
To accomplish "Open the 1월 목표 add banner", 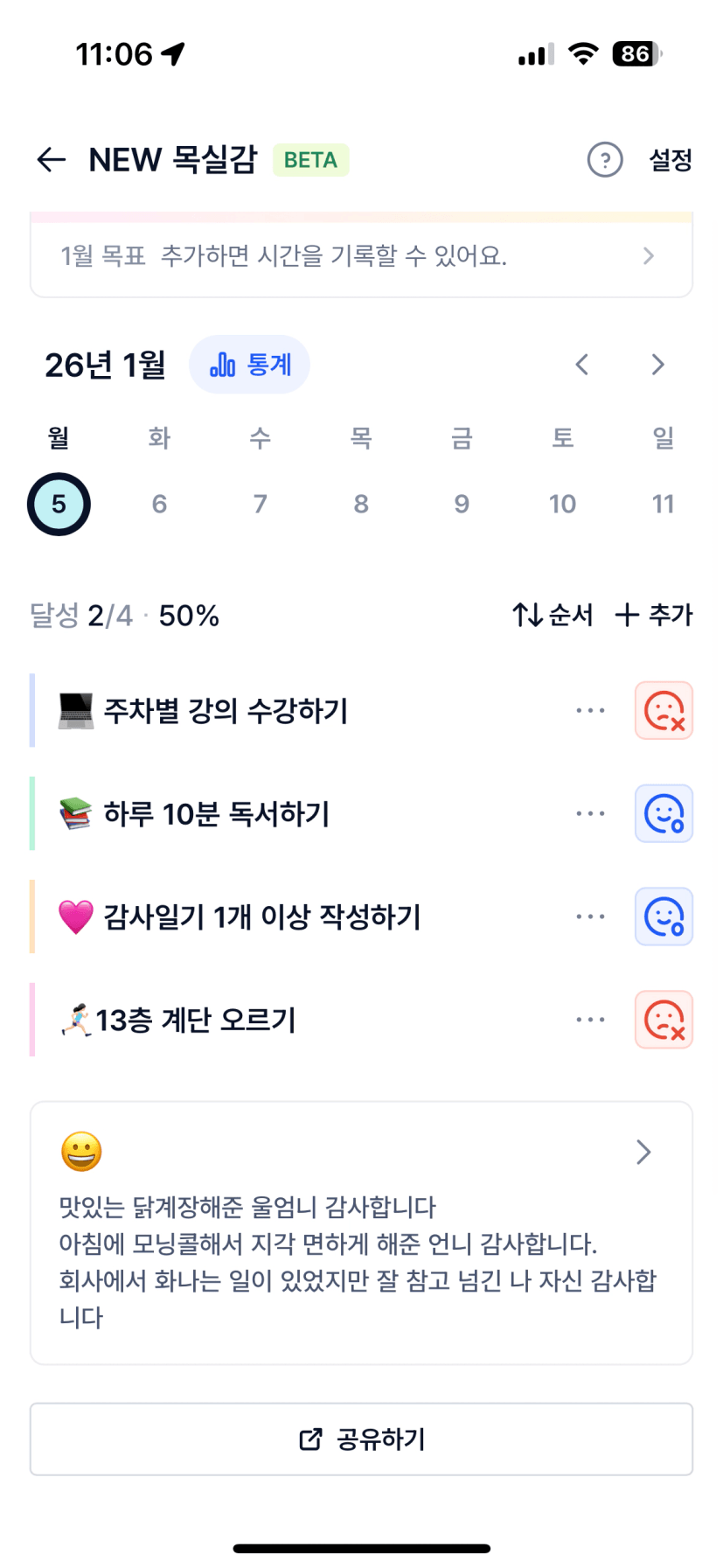I will click(361, 256).
